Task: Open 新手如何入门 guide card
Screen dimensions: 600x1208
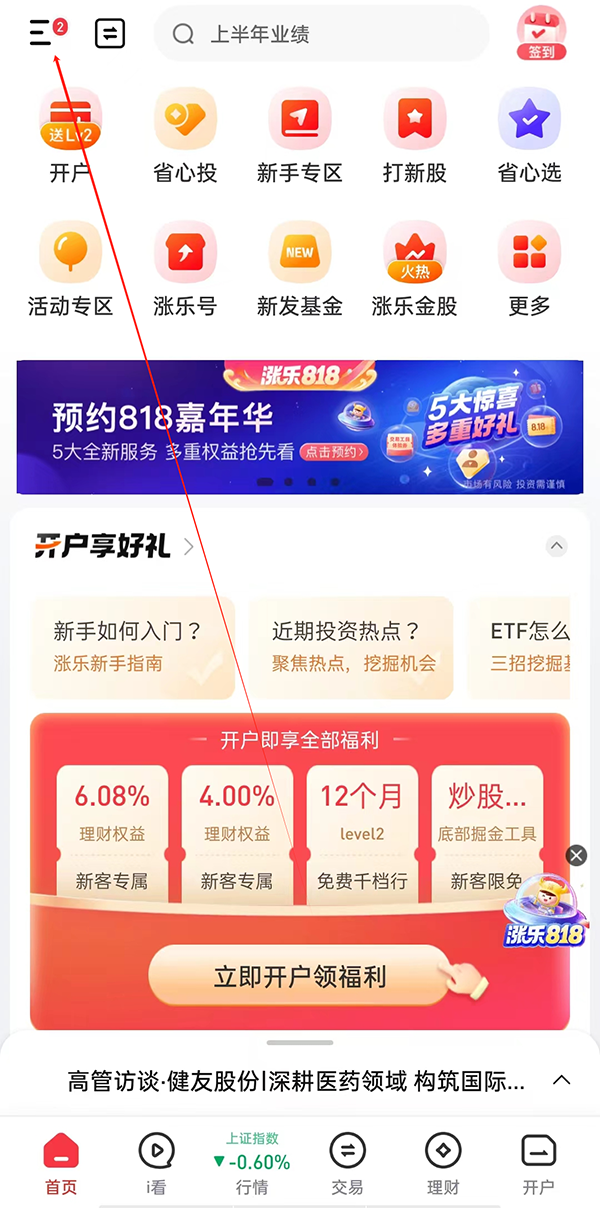Action: 132,647
